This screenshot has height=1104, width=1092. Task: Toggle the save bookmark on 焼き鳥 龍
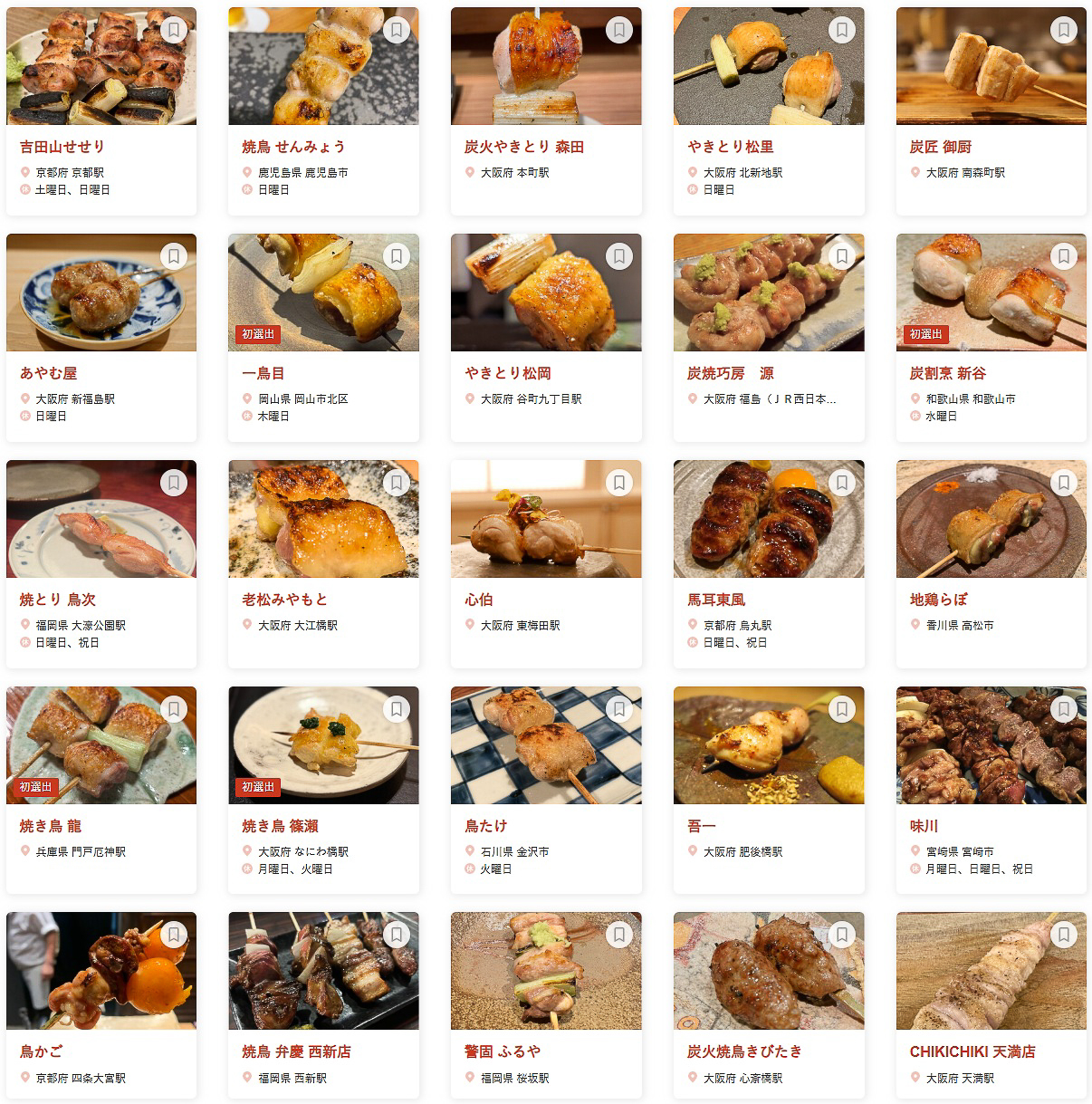[172, 708]
